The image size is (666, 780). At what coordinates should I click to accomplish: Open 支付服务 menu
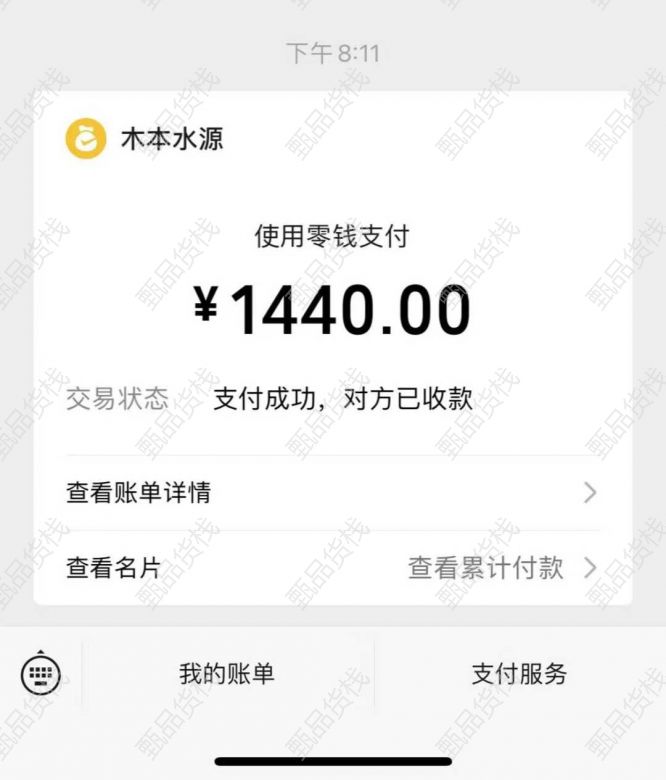click(x=519, y=674)
